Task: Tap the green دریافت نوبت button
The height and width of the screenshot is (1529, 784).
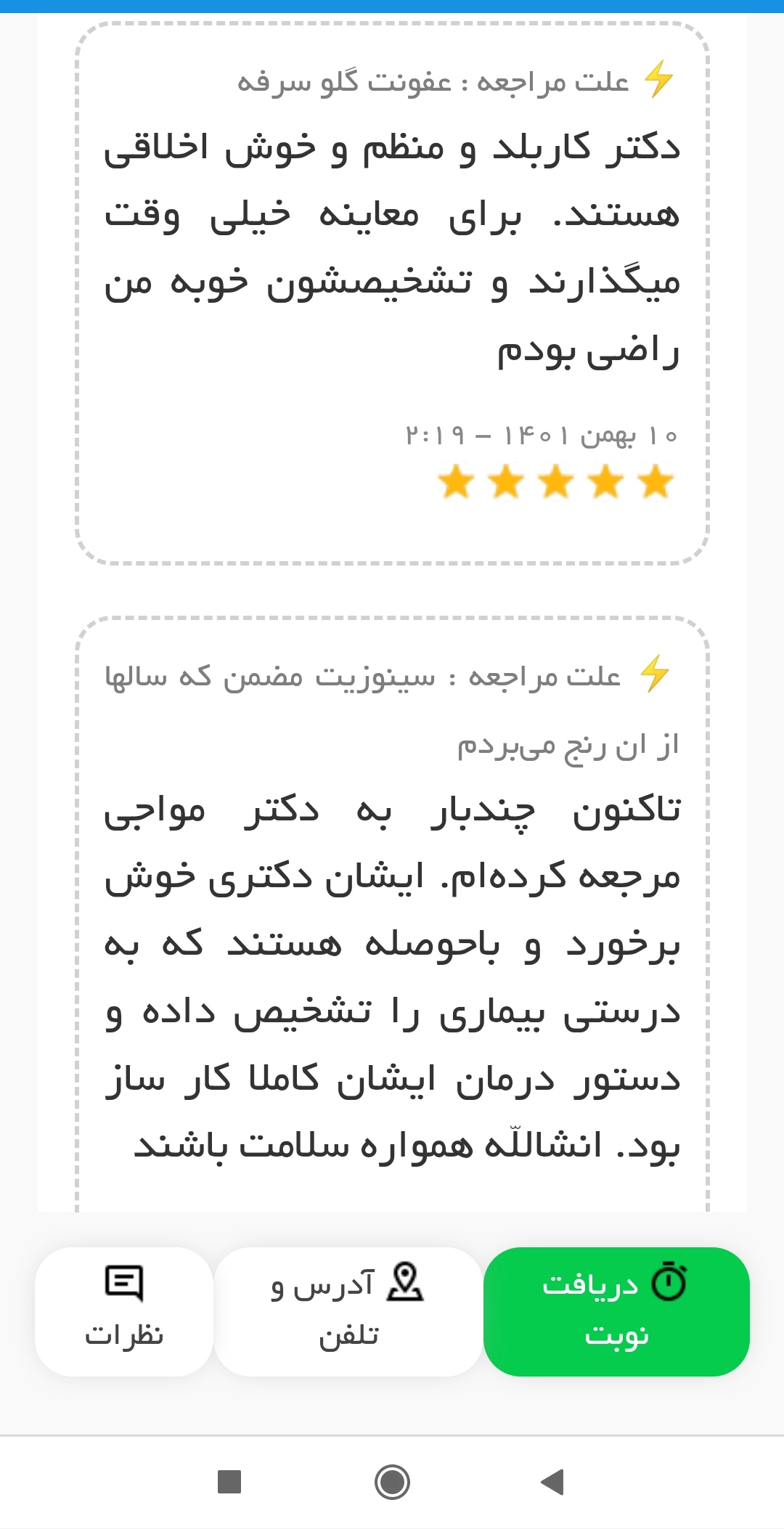Action: pyautogui.click(x=616, y=1311)
